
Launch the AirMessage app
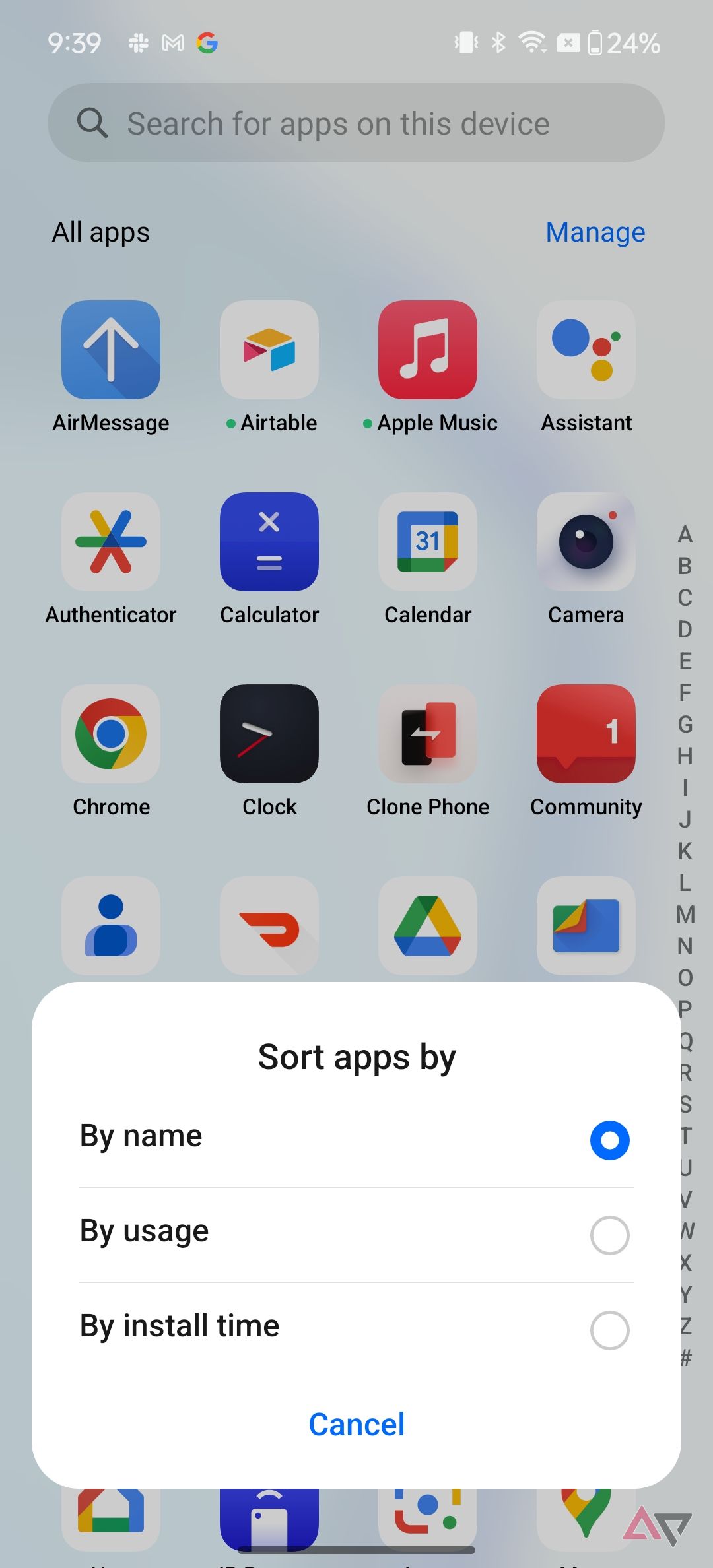point(111,350)
